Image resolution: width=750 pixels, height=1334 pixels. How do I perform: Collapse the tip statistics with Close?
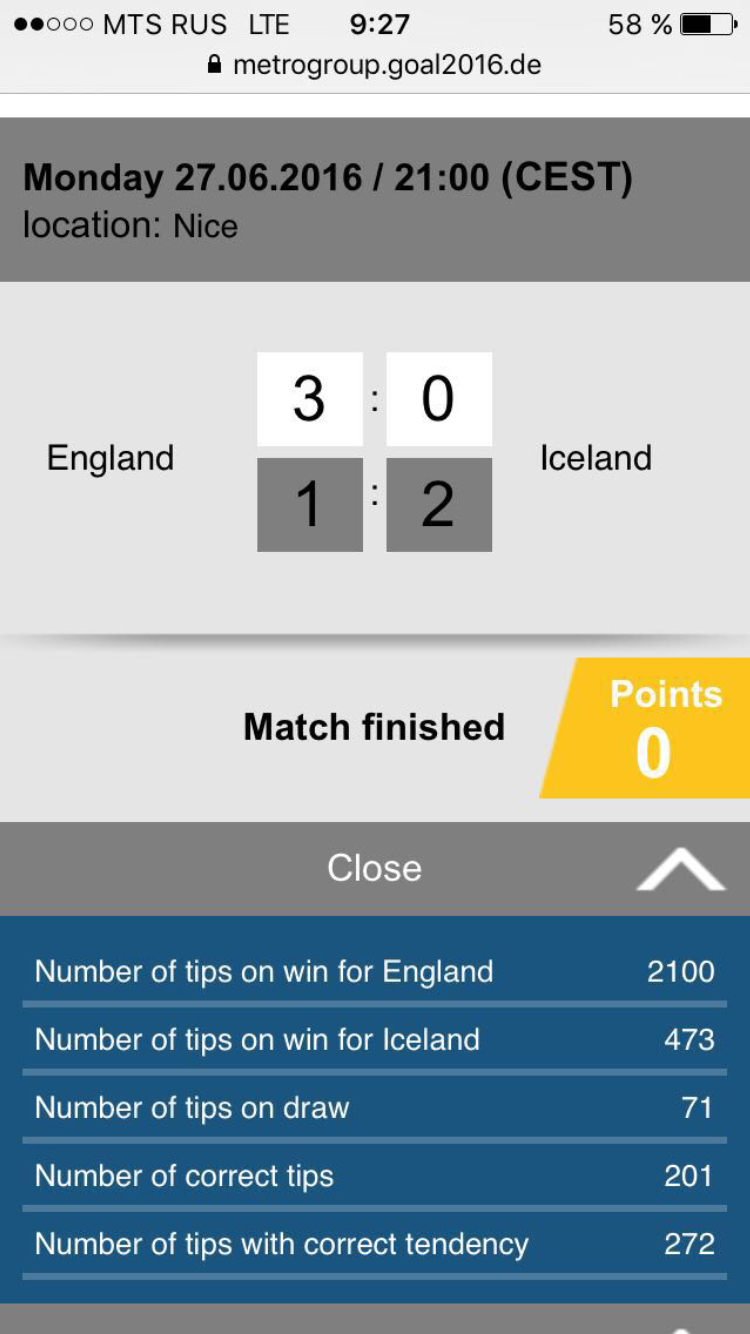pos(375,868)
